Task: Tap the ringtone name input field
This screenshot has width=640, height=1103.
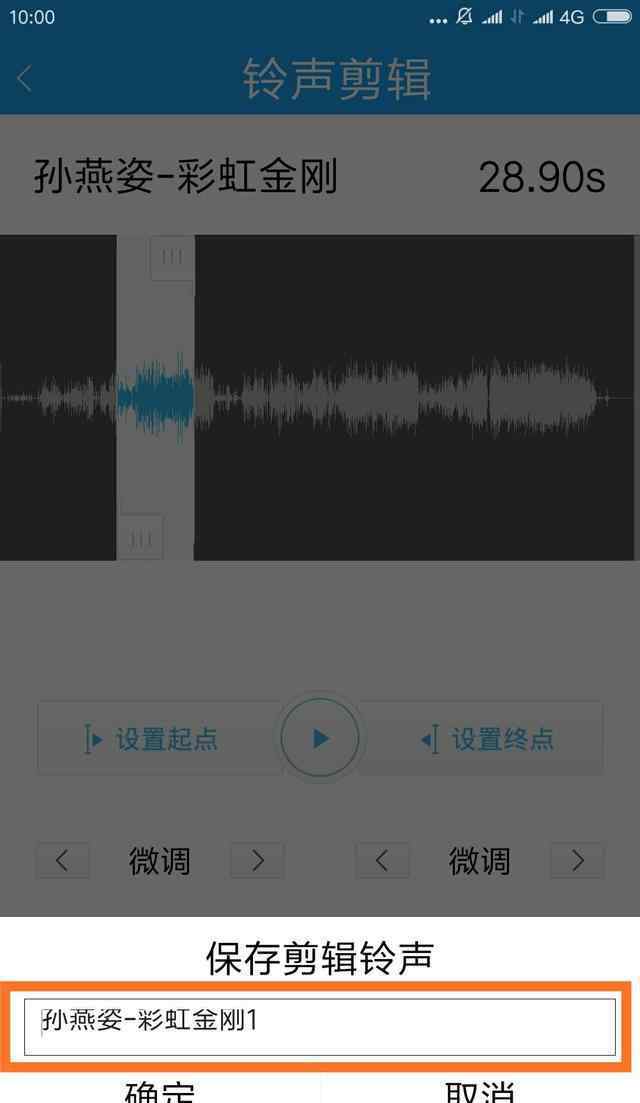Action: click(320, 1026)
